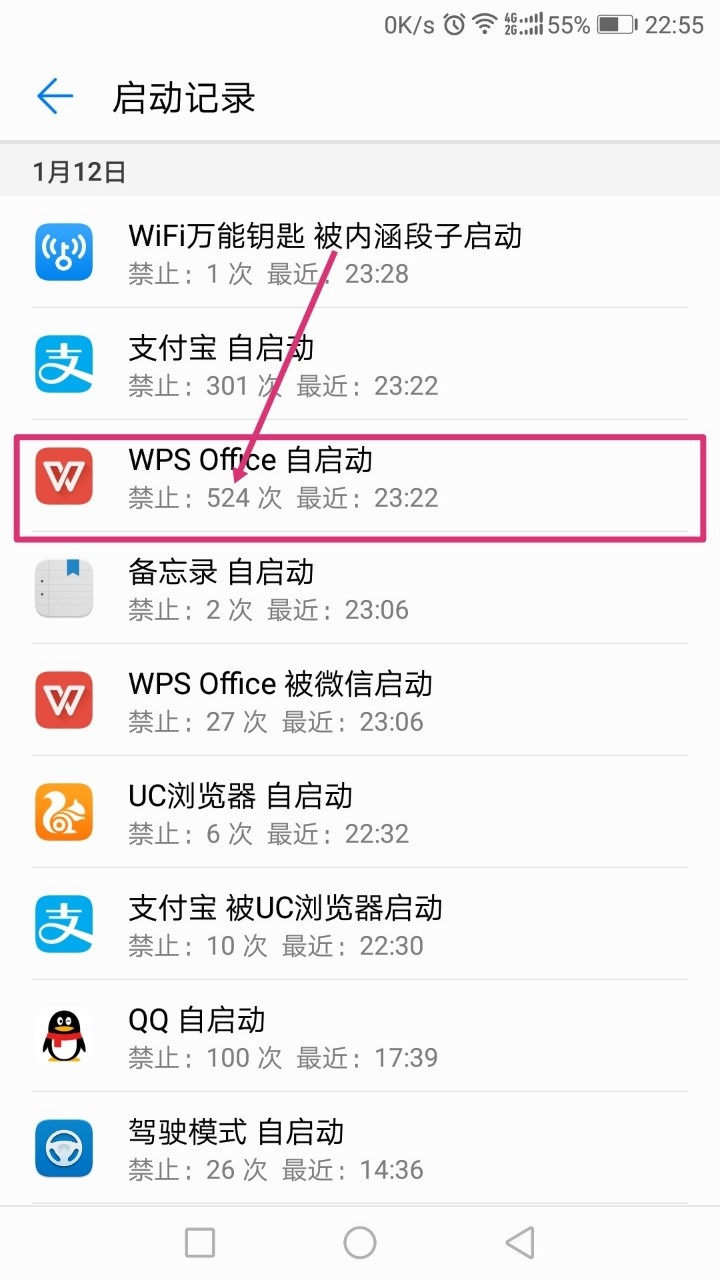Open 支付宝 被UC浏览器启动 record

click(360, 925)
